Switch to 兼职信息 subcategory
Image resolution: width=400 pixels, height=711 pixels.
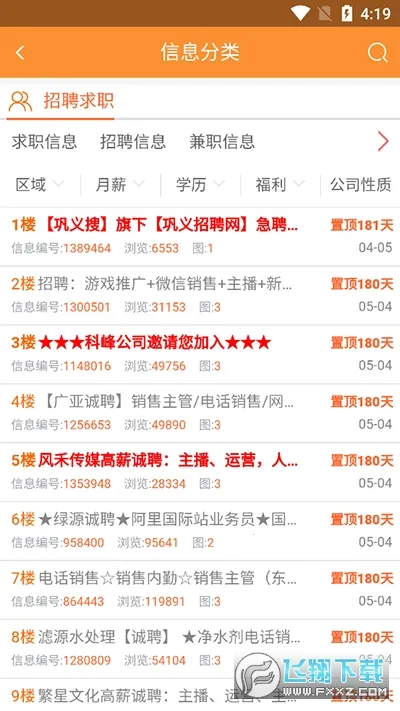point(222,141)
